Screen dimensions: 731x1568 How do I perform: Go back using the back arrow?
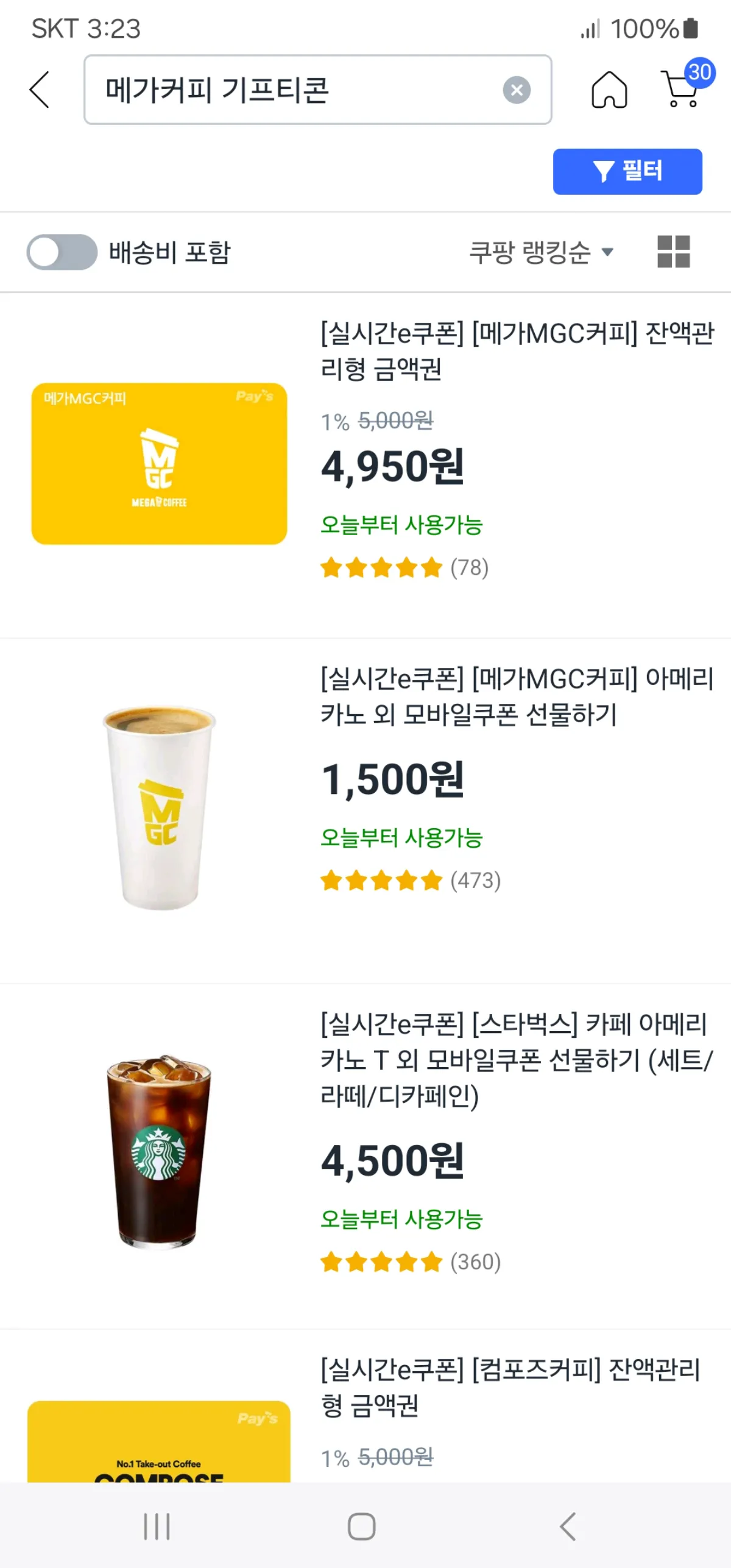38,89
